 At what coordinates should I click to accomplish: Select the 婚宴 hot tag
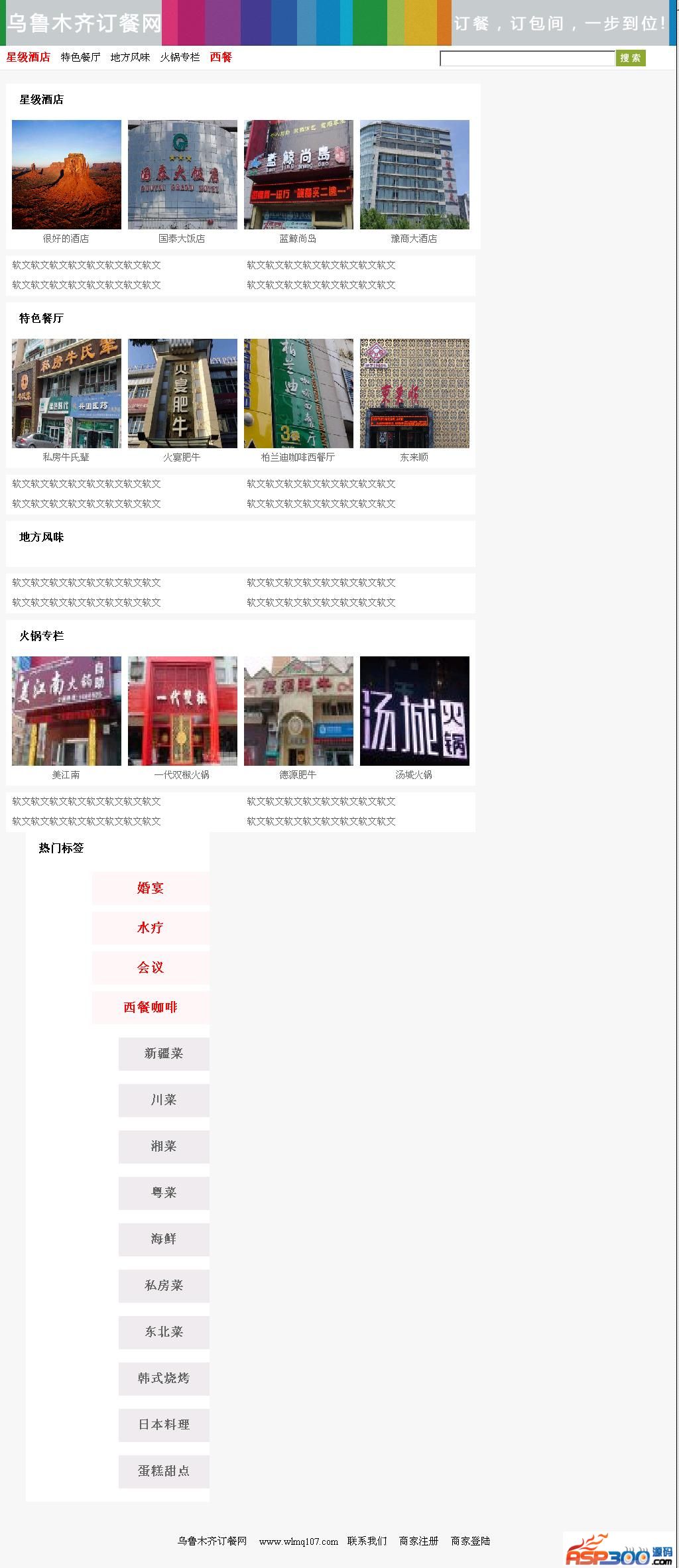151,888
